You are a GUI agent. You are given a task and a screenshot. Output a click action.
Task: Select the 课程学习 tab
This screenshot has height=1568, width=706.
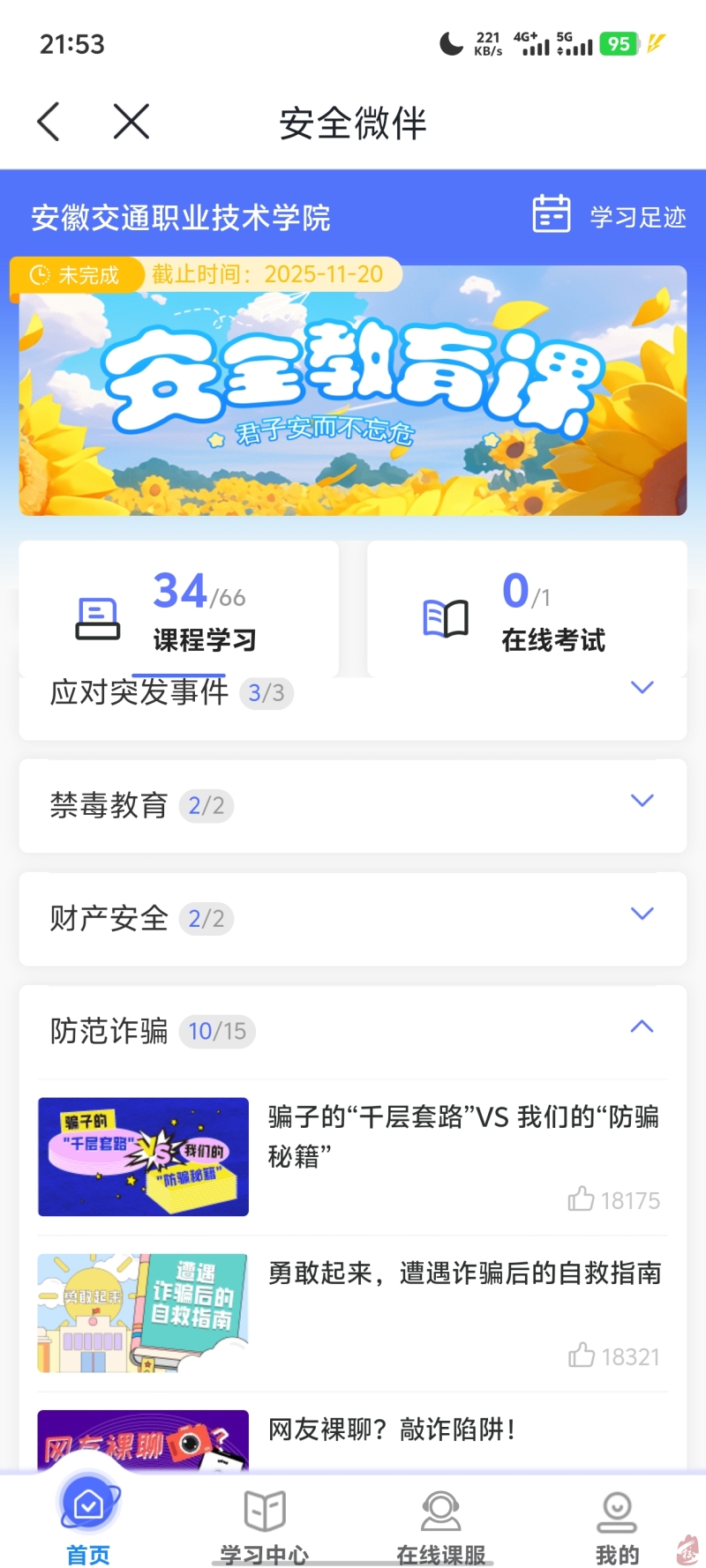coord(179,610)
